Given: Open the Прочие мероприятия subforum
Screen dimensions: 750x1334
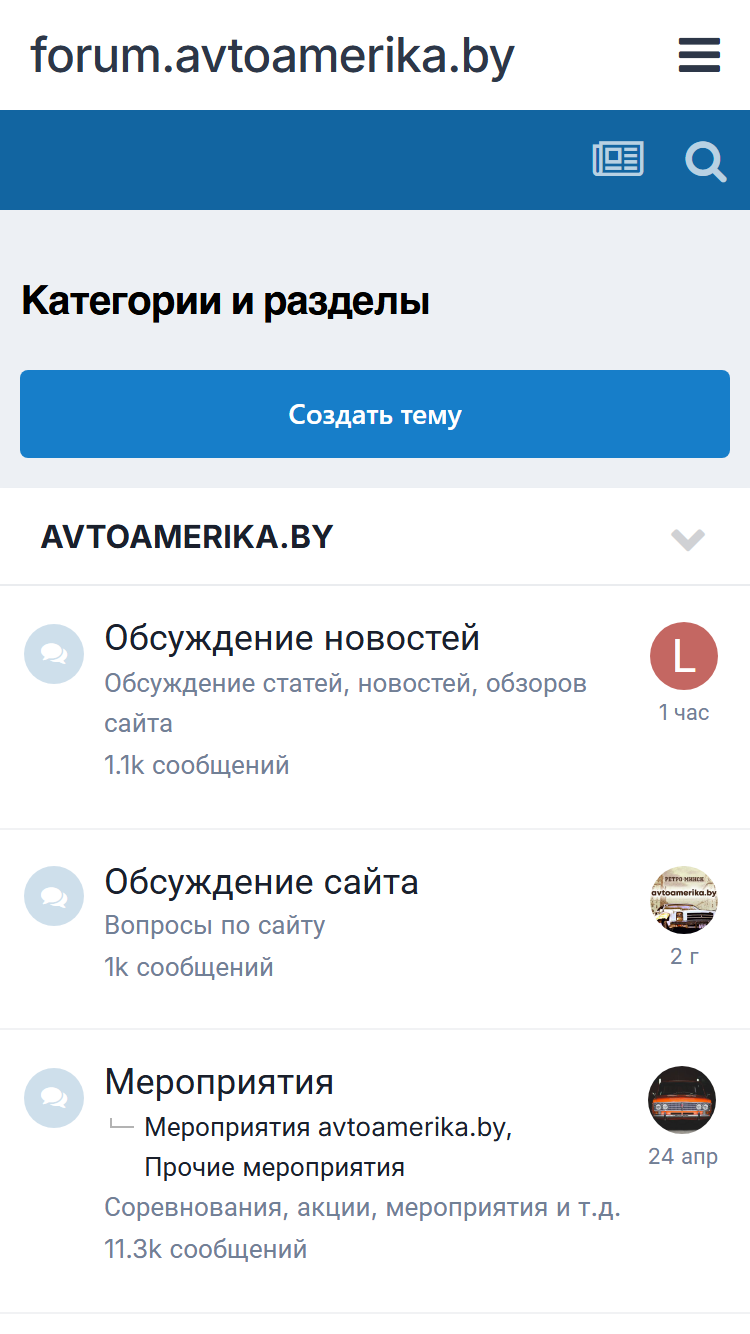Looking at the screenshot, I should [274, 1167].
